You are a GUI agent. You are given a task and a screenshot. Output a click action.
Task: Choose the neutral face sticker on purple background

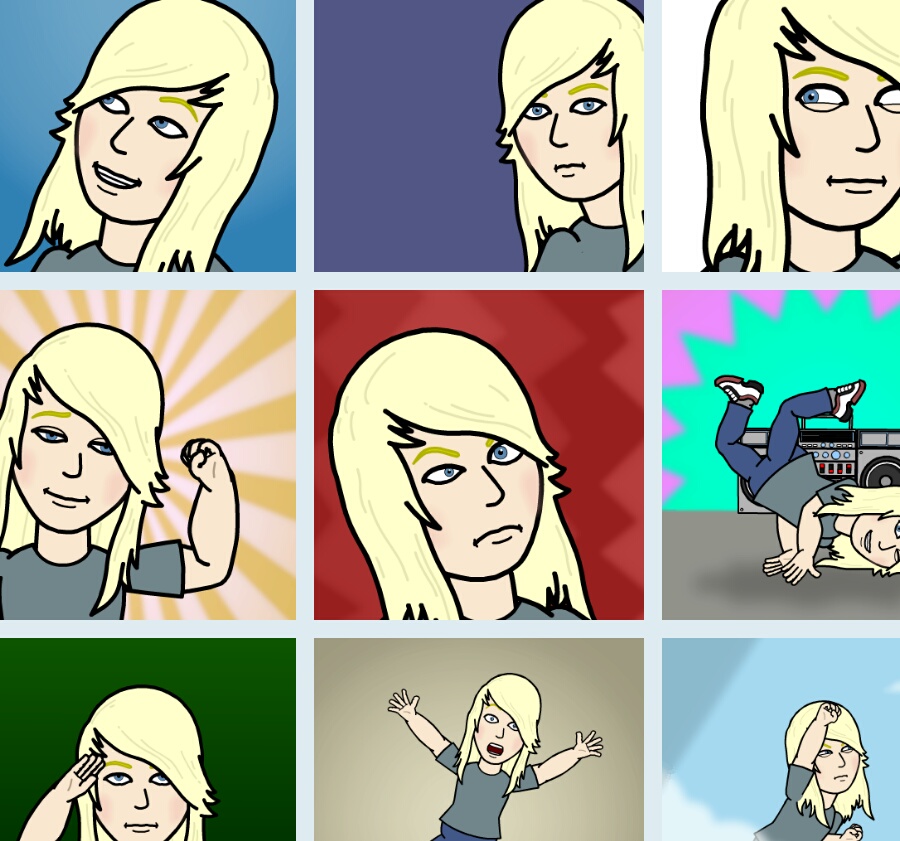point(478,136)
